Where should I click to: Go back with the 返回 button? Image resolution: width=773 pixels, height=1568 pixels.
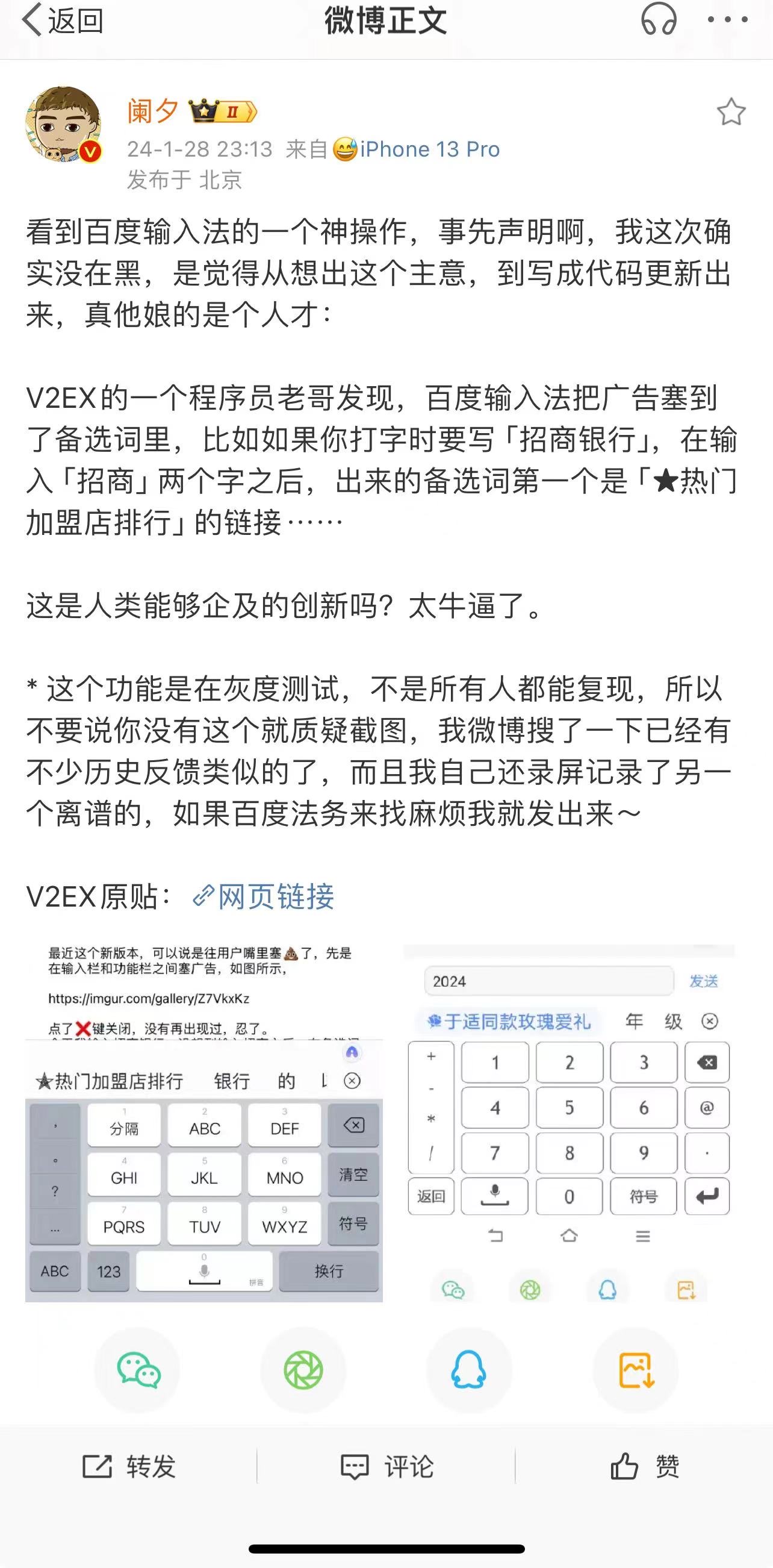click(63, 21)
